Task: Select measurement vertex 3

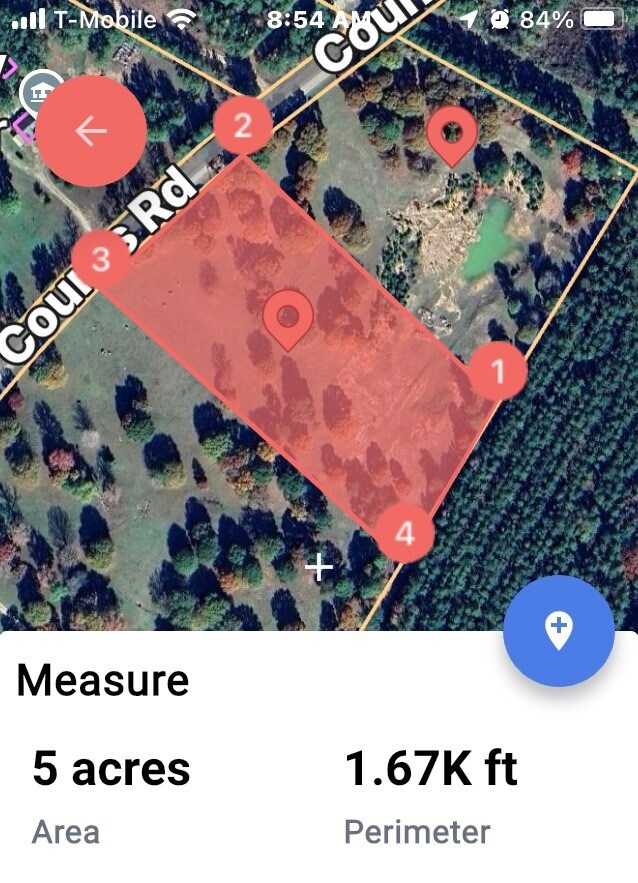Action: (x=101, y=260)
